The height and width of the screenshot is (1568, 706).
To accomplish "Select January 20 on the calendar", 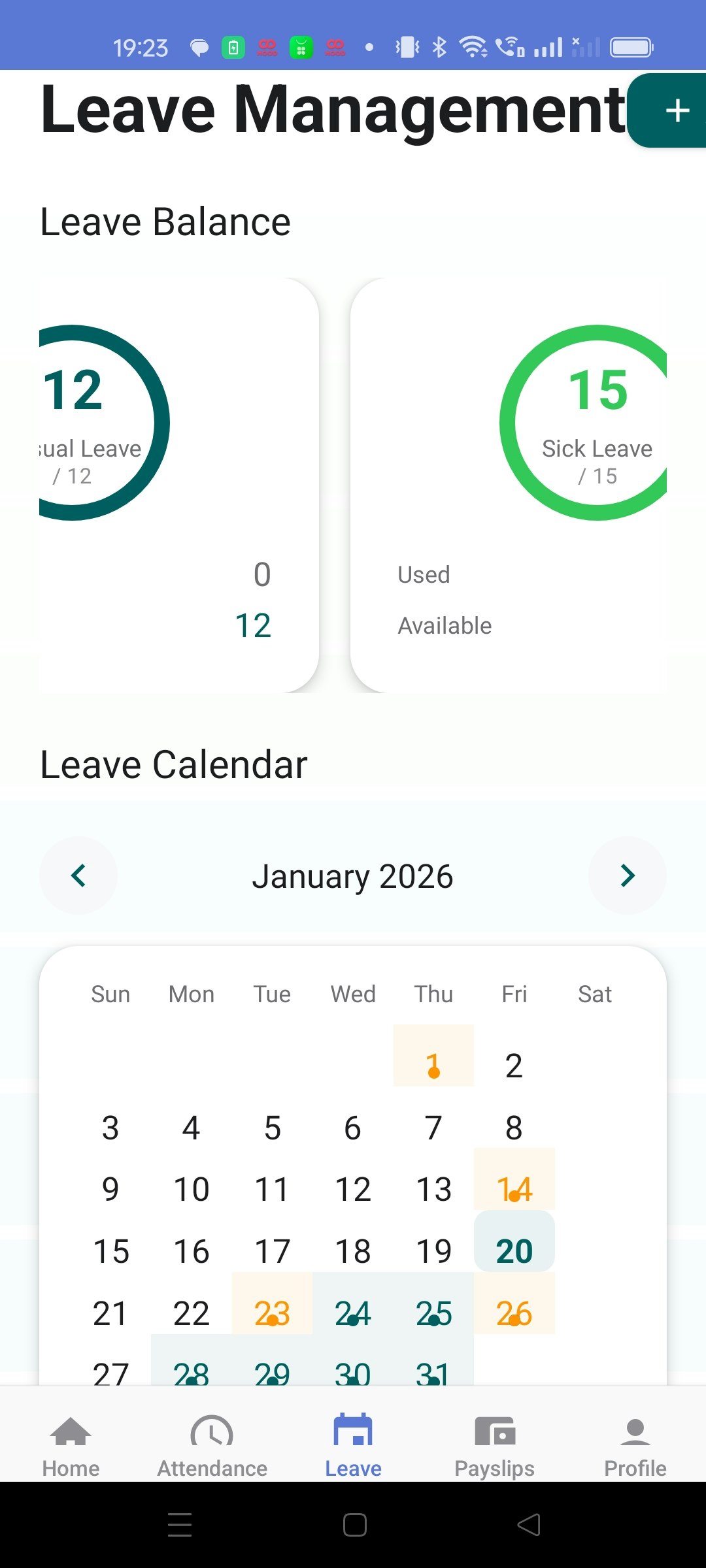I will [514, 1250].
